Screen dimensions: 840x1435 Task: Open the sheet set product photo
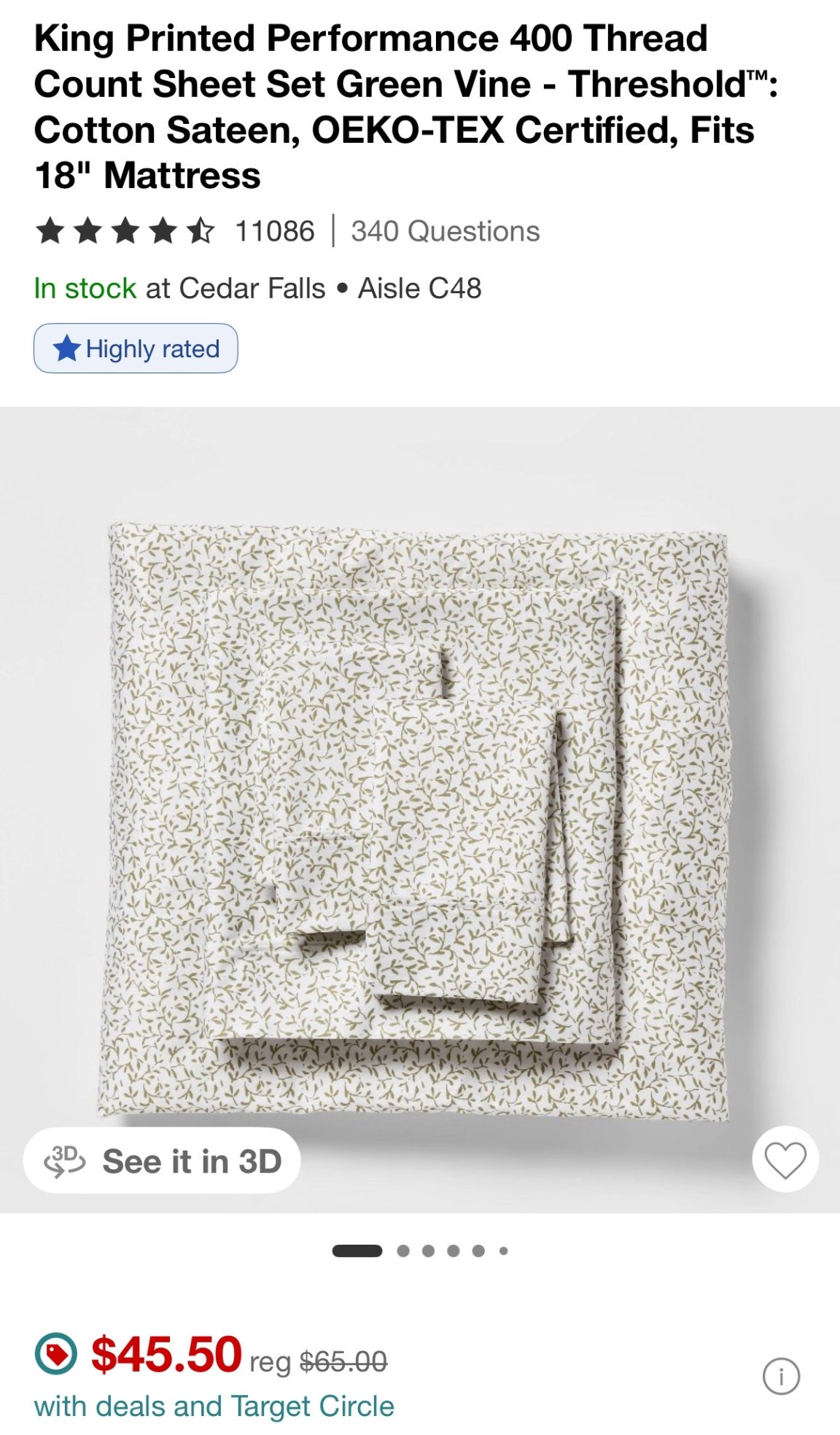point(420,824)
